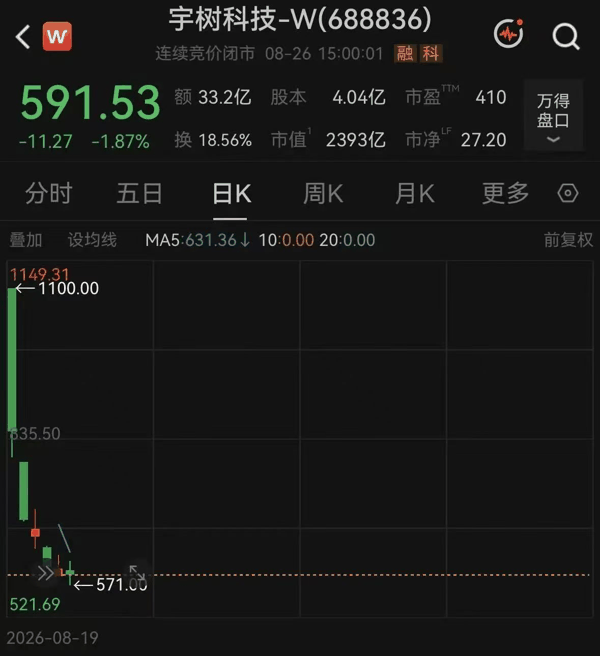This screenshot has width=600, height=656.
Task: Open the pulse monitor icon
Action: click(x=509, y=33)
